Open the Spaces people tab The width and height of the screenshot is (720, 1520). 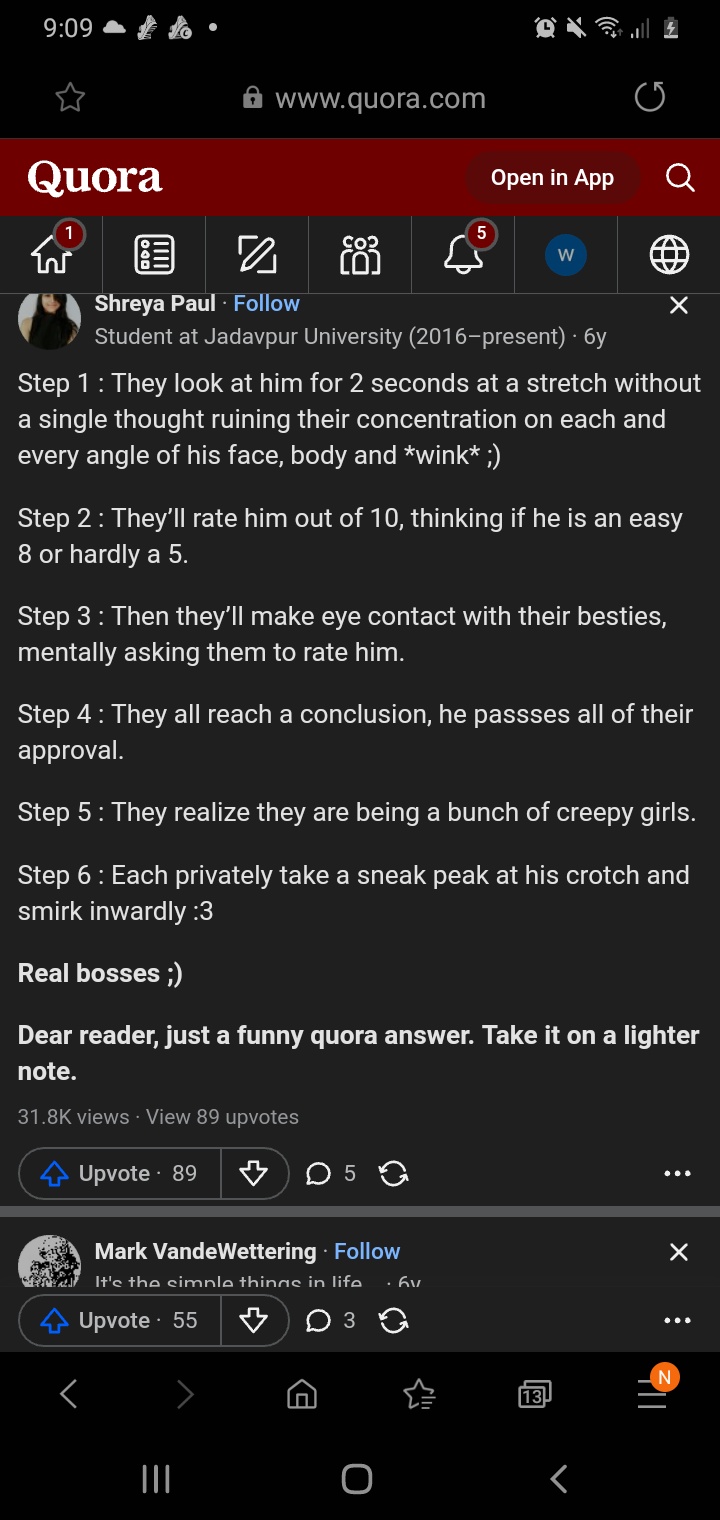[x=360, y=254]
